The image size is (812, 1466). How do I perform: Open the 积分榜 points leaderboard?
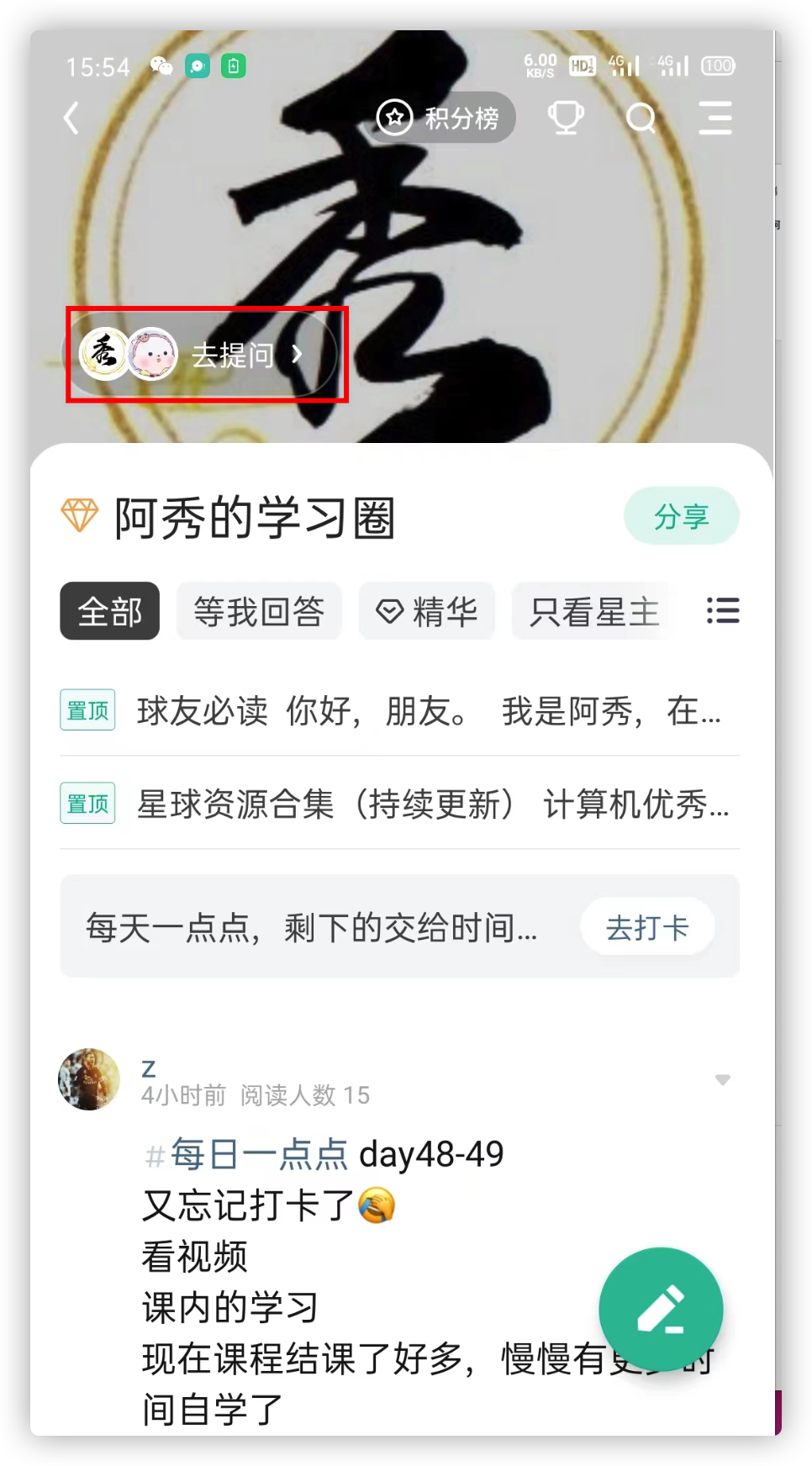click(445, 118)
